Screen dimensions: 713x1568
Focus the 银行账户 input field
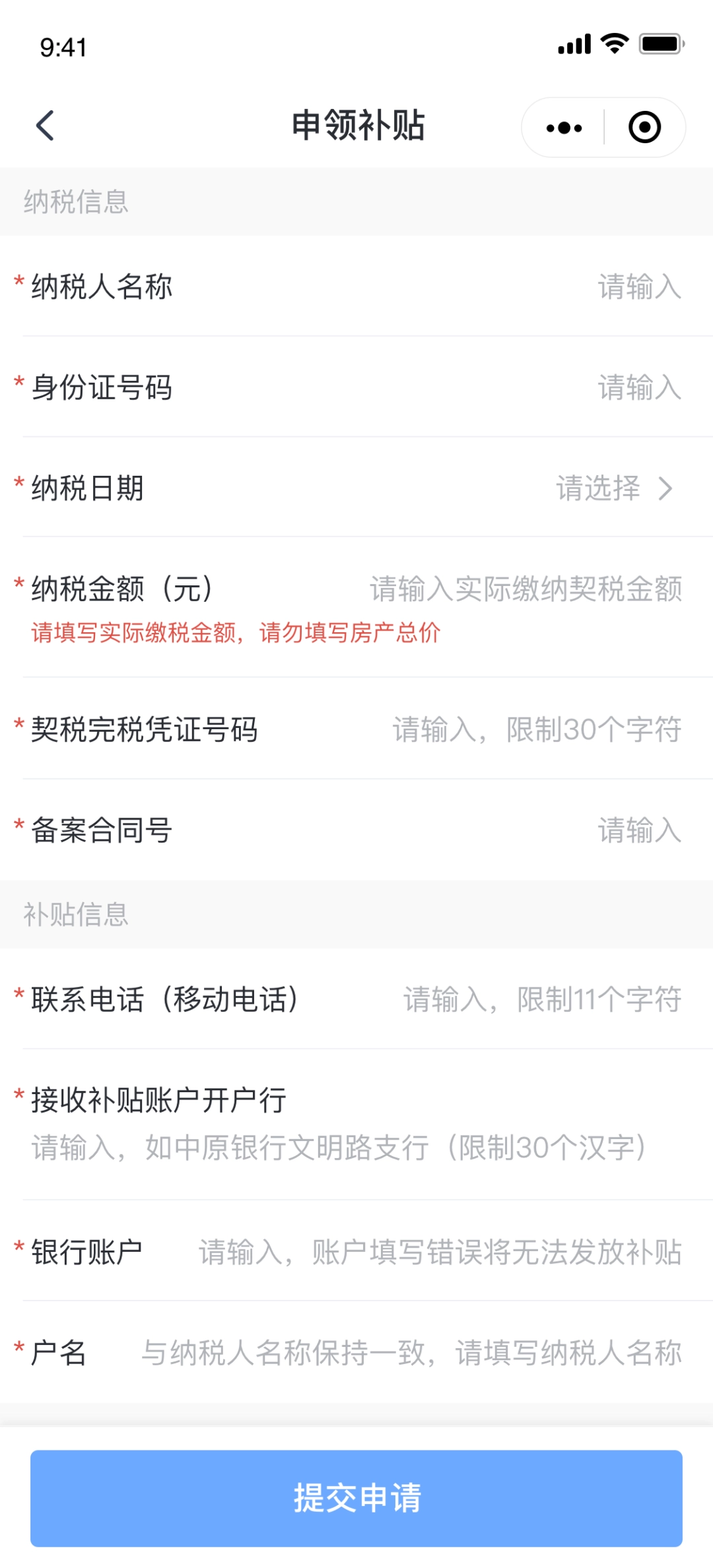(440, 1252)
